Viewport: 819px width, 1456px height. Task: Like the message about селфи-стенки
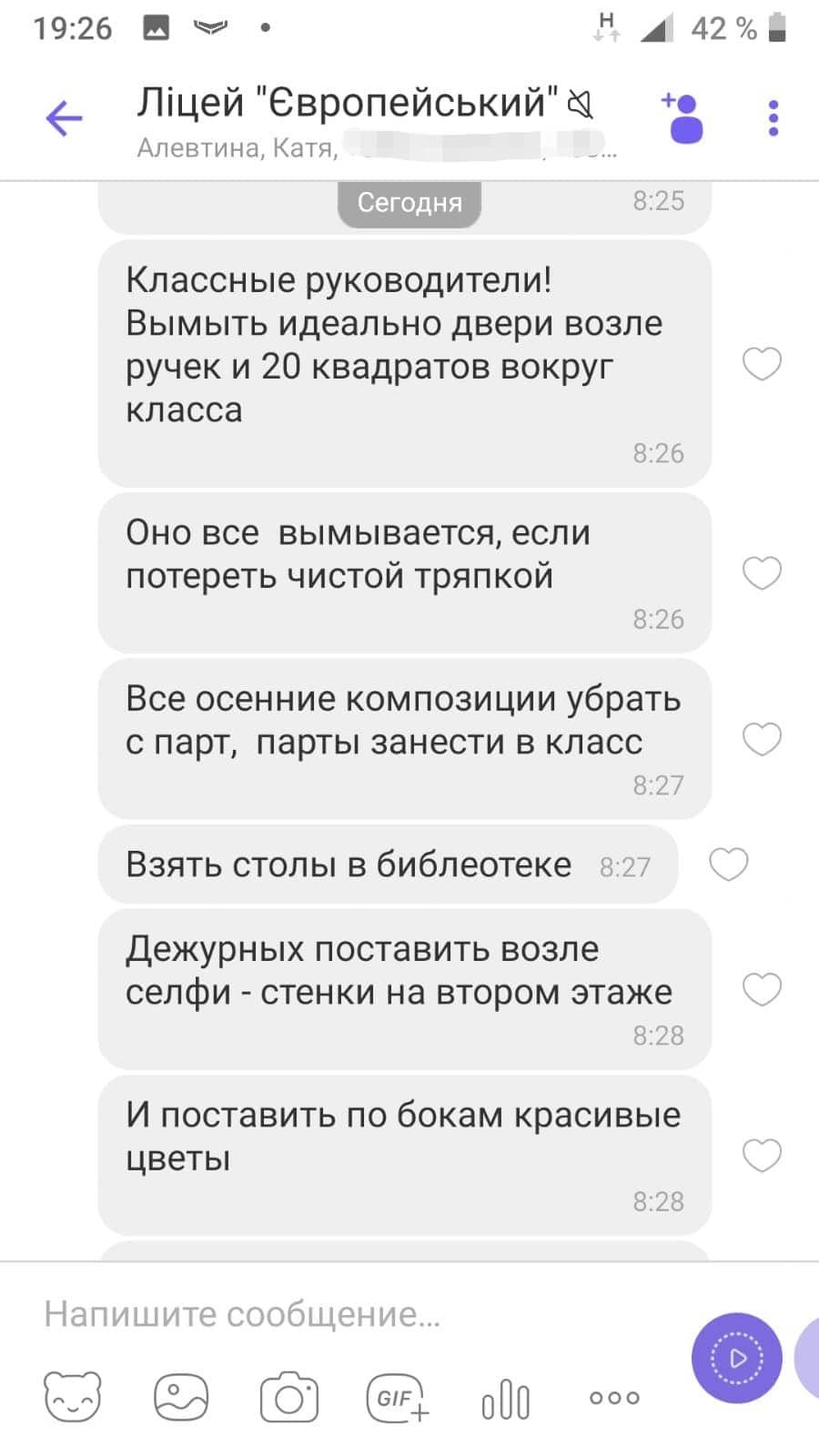click(762, 988)
